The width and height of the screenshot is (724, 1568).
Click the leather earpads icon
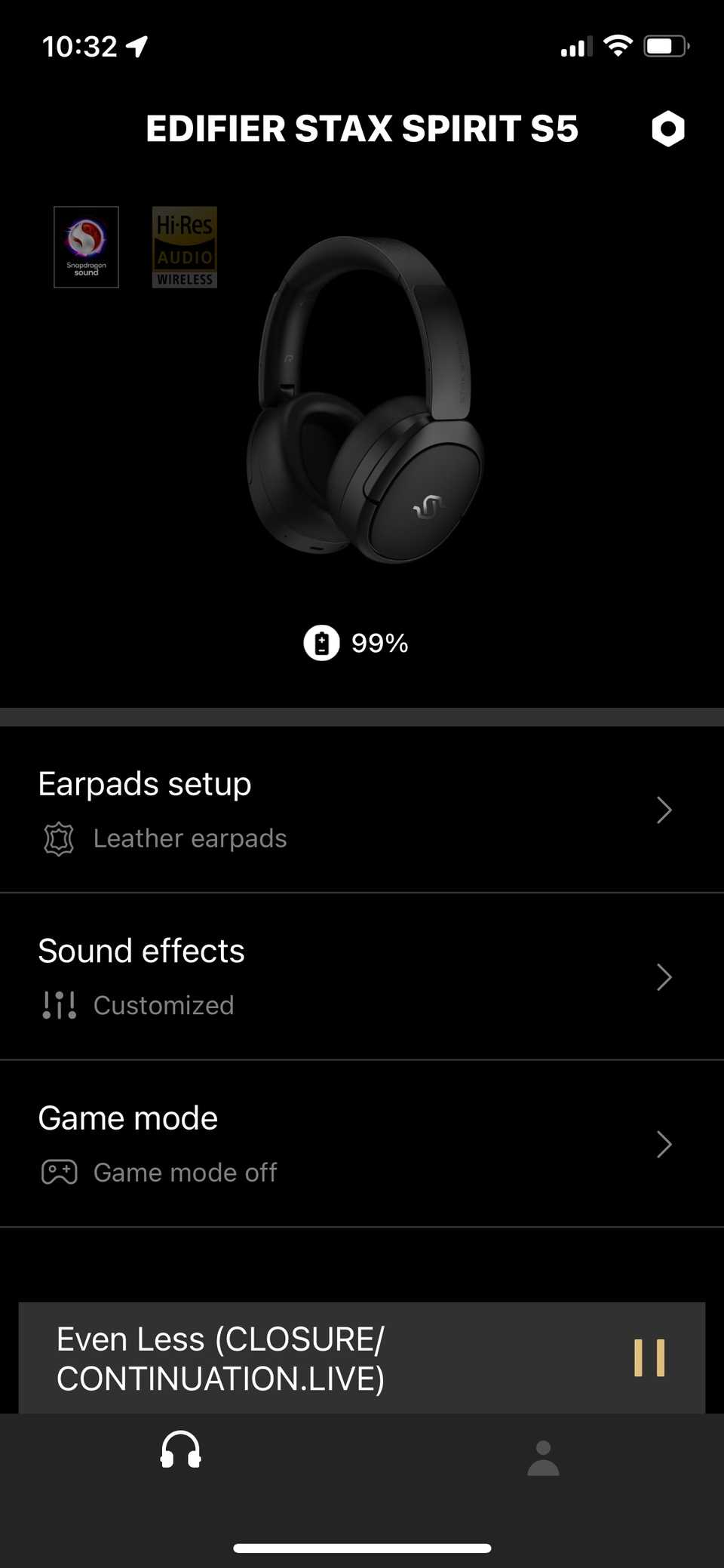click(58, 838)
